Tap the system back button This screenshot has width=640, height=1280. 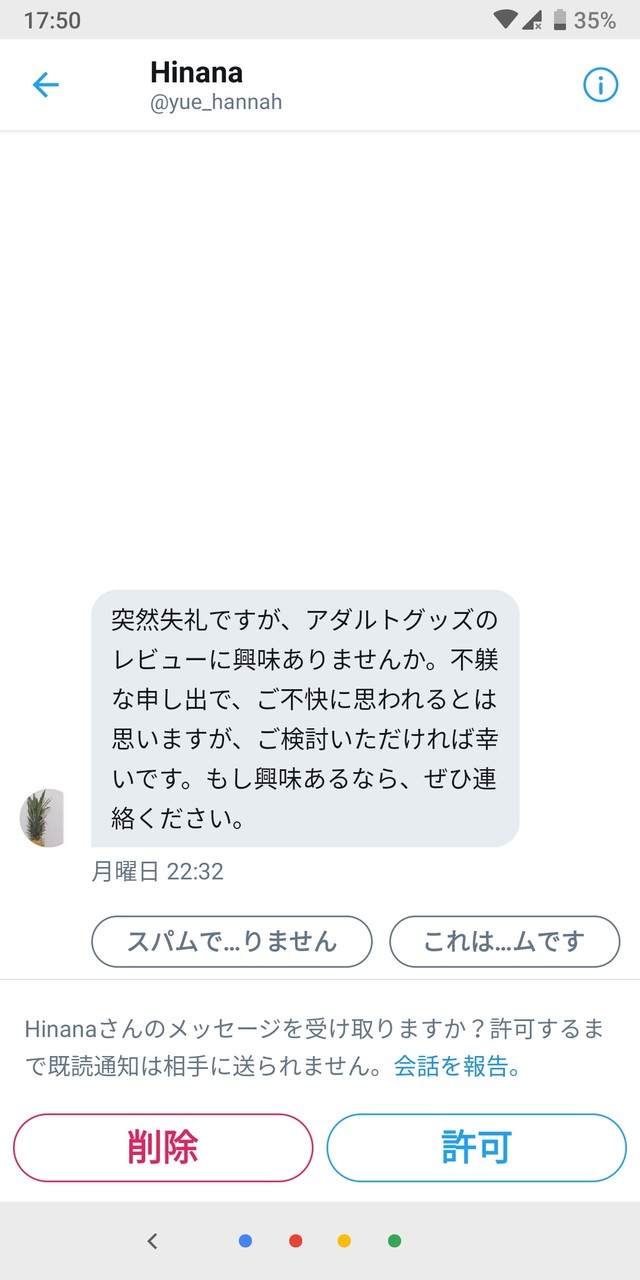click(152, 1241)
